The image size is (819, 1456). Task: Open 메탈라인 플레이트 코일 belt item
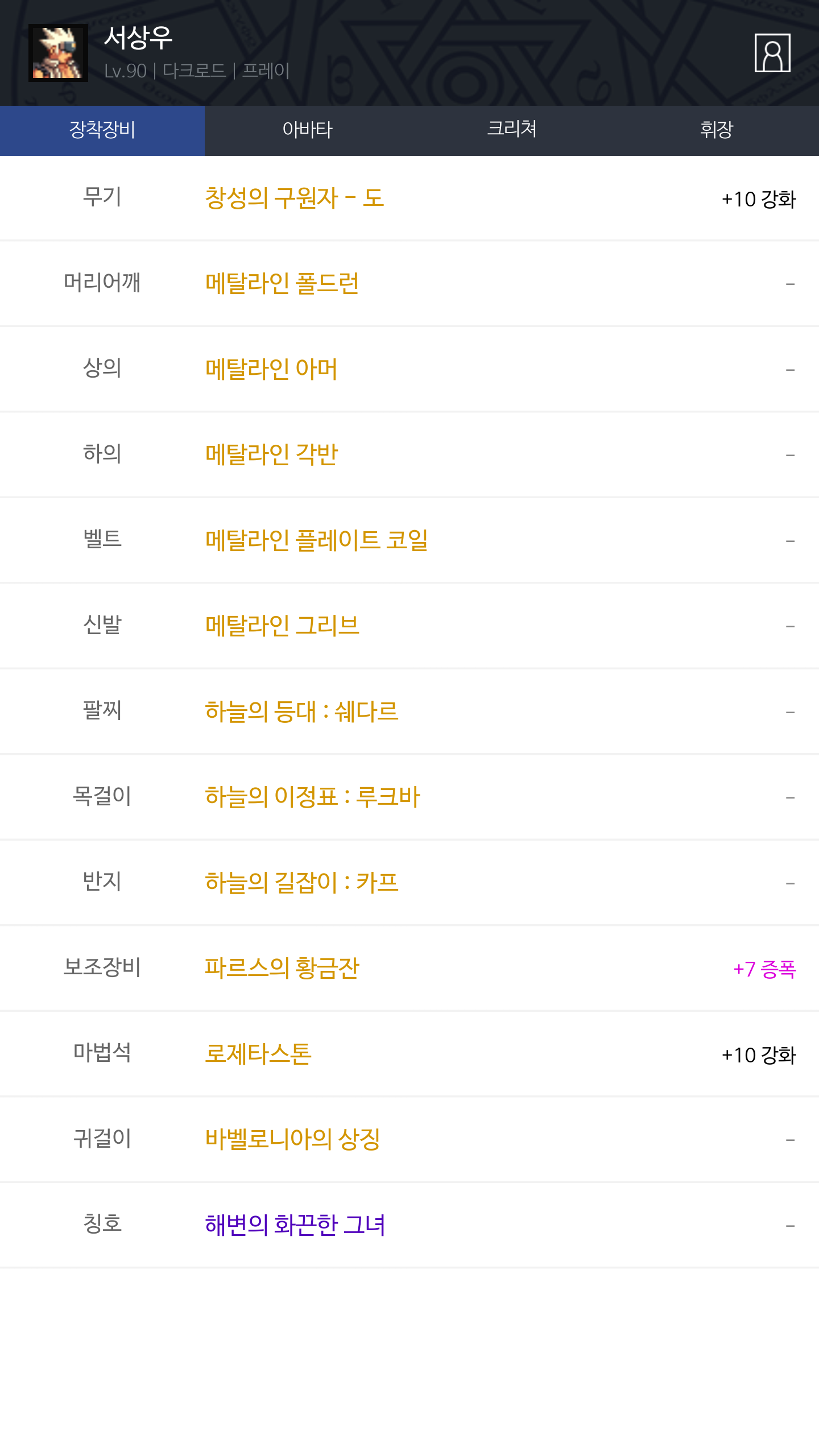coord(316,540)
